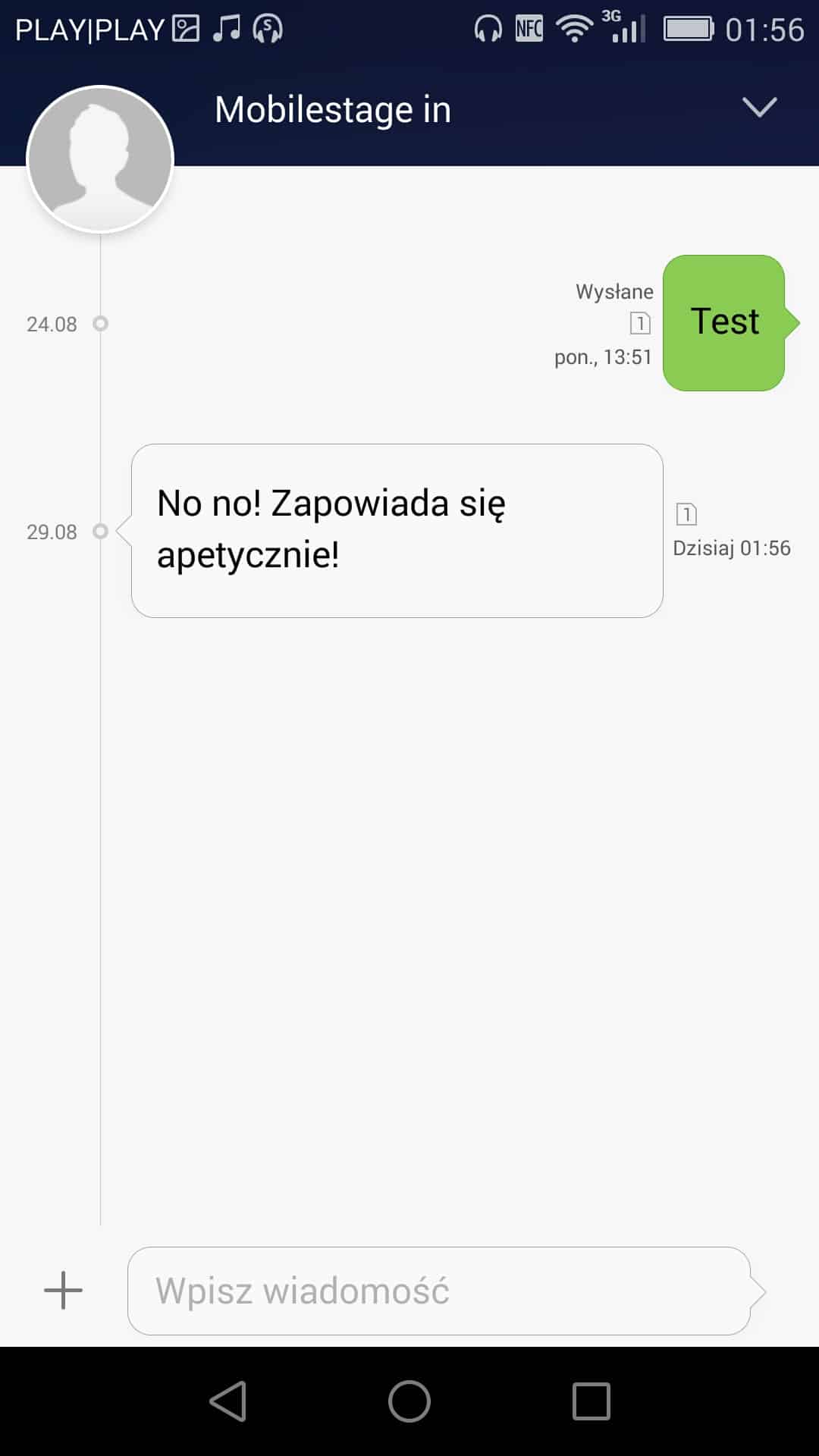Select the sent Test message bubble
819x1456 pixels.
pyautogui.click(x=724, y=323)
